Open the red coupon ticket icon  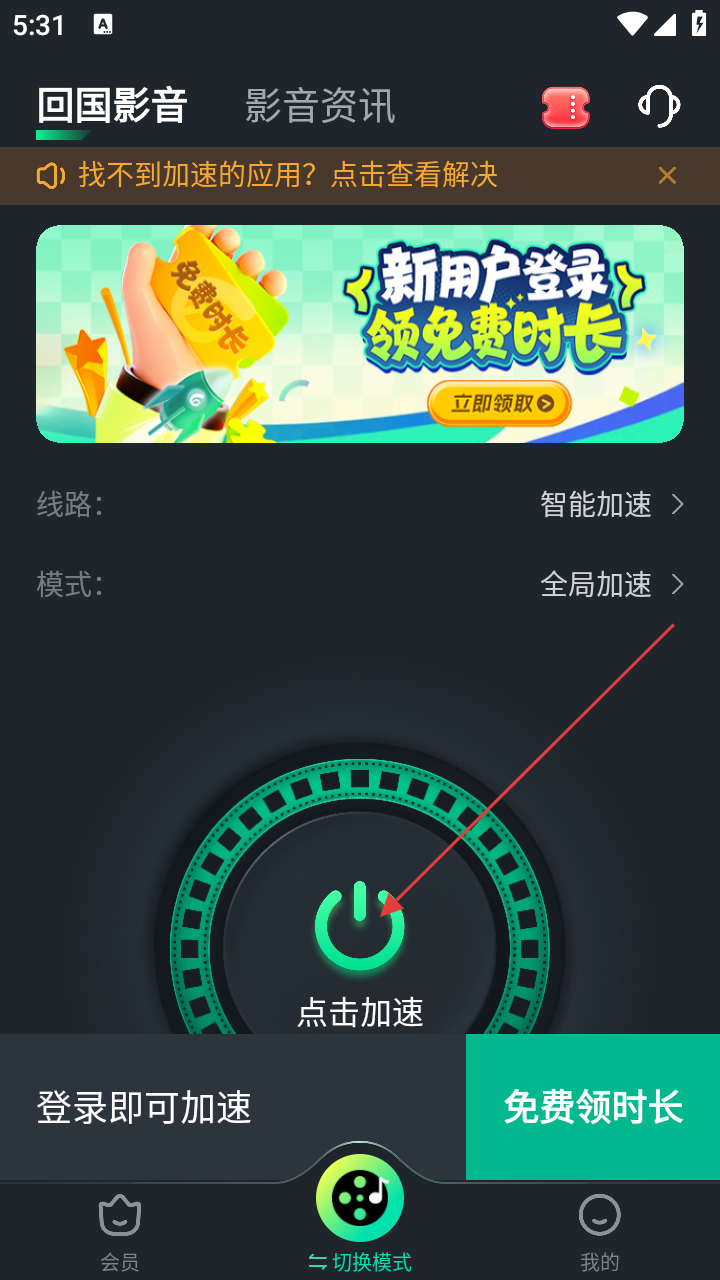[566, 107]
